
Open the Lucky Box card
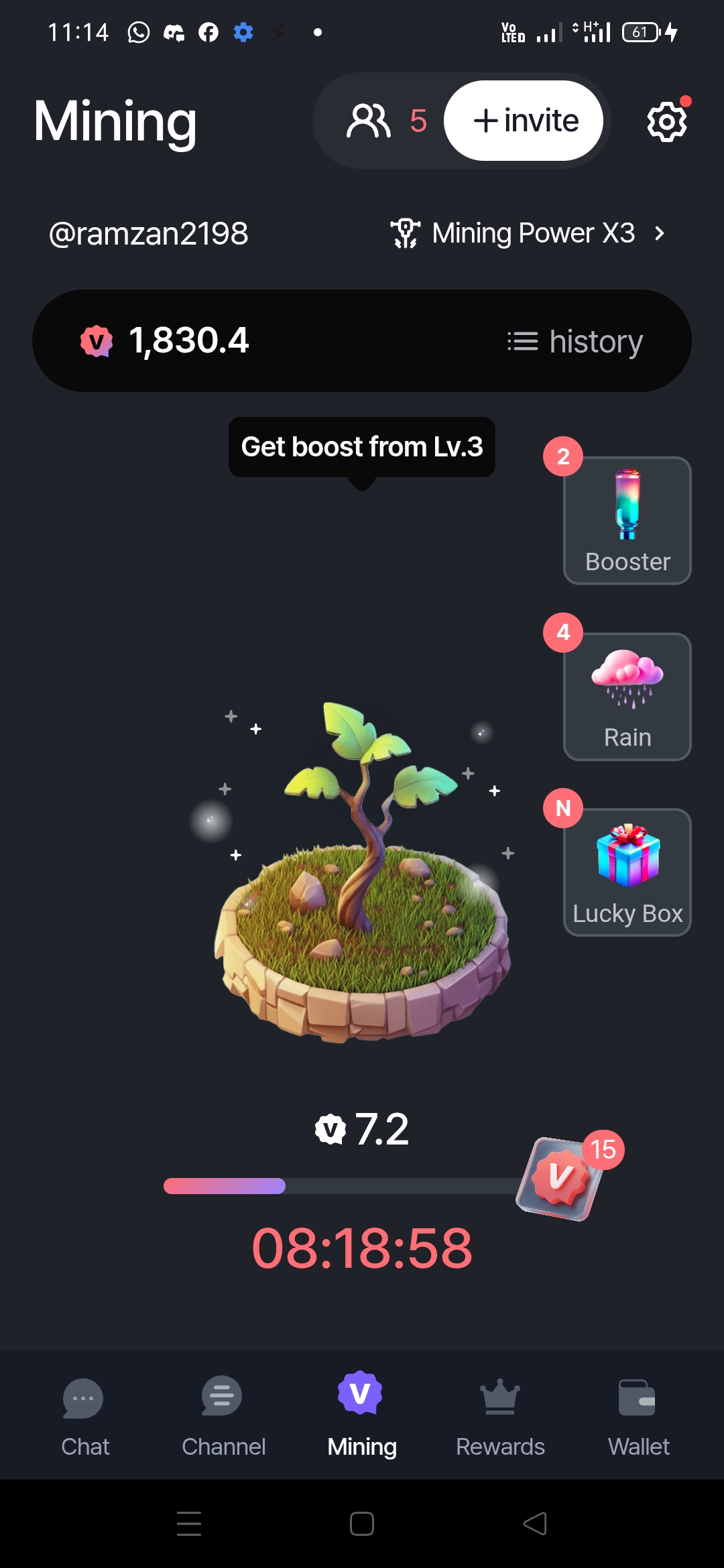click(x=627, y=872)
